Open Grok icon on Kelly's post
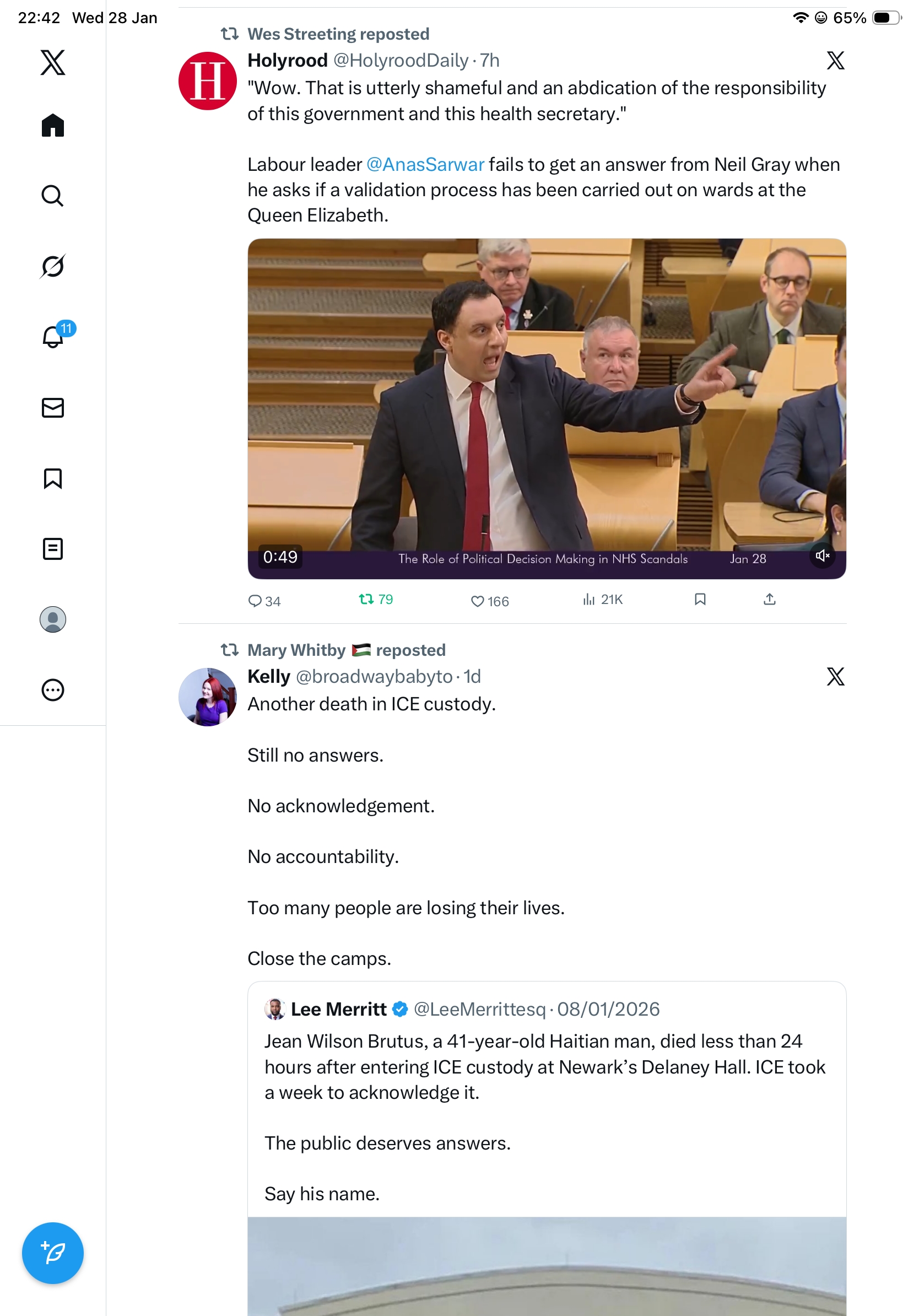This screenshot has height=1316, width=919. tap(835, 676)
